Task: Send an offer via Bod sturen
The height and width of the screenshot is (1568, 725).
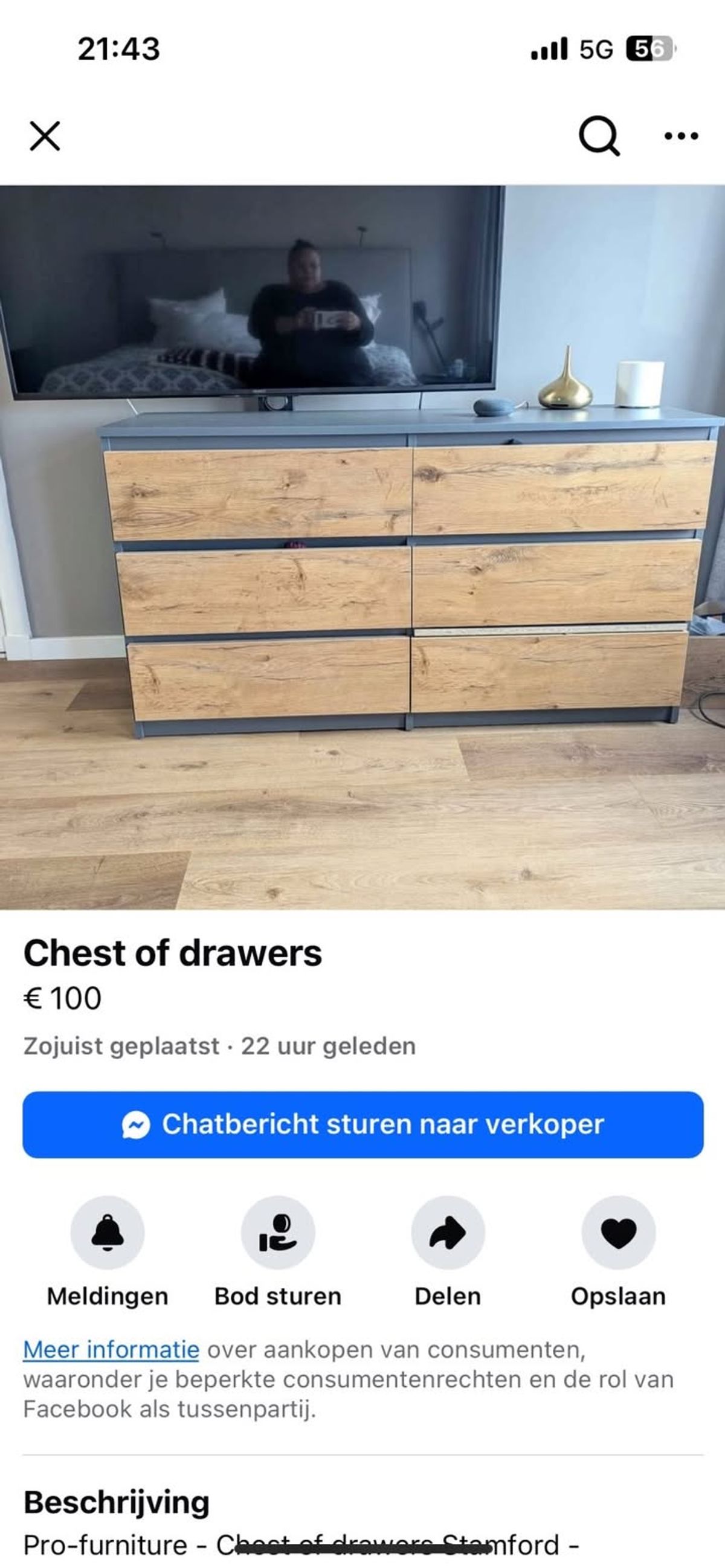Action: [x=277, y=1233]
